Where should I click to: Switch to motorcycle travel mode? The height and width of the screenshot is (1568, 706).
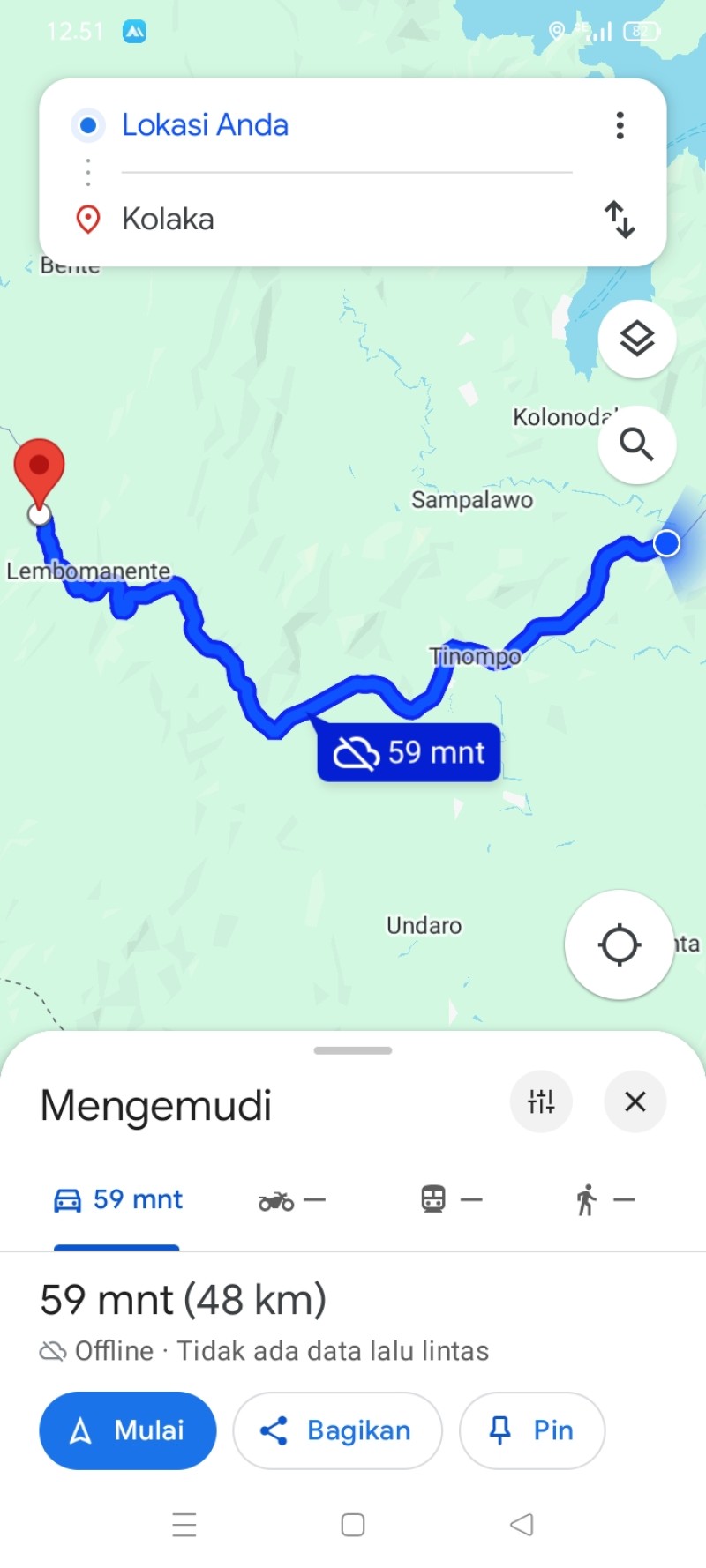click(x=292, y=1200)
